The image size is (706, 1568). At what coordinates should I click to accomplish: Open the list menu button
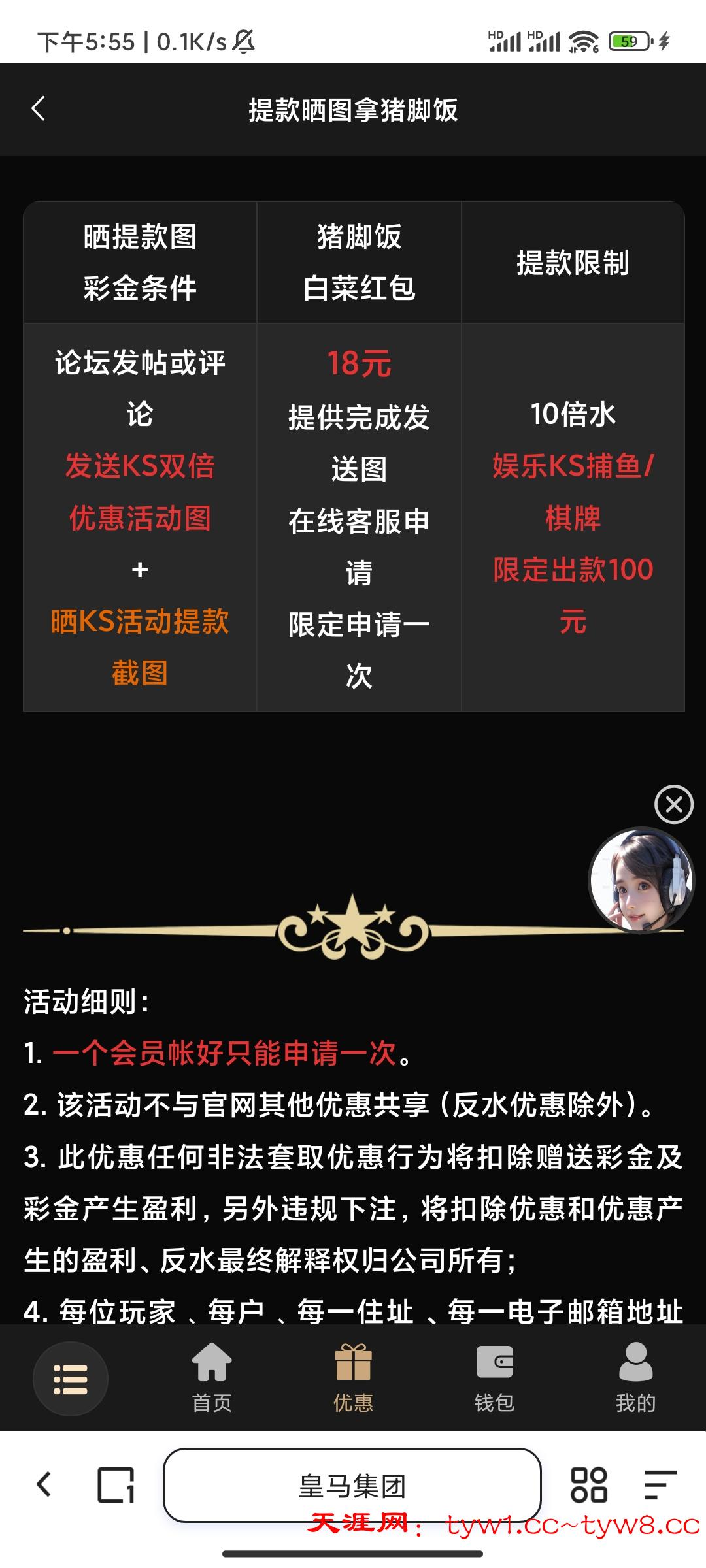click(x=71, y=1379)
